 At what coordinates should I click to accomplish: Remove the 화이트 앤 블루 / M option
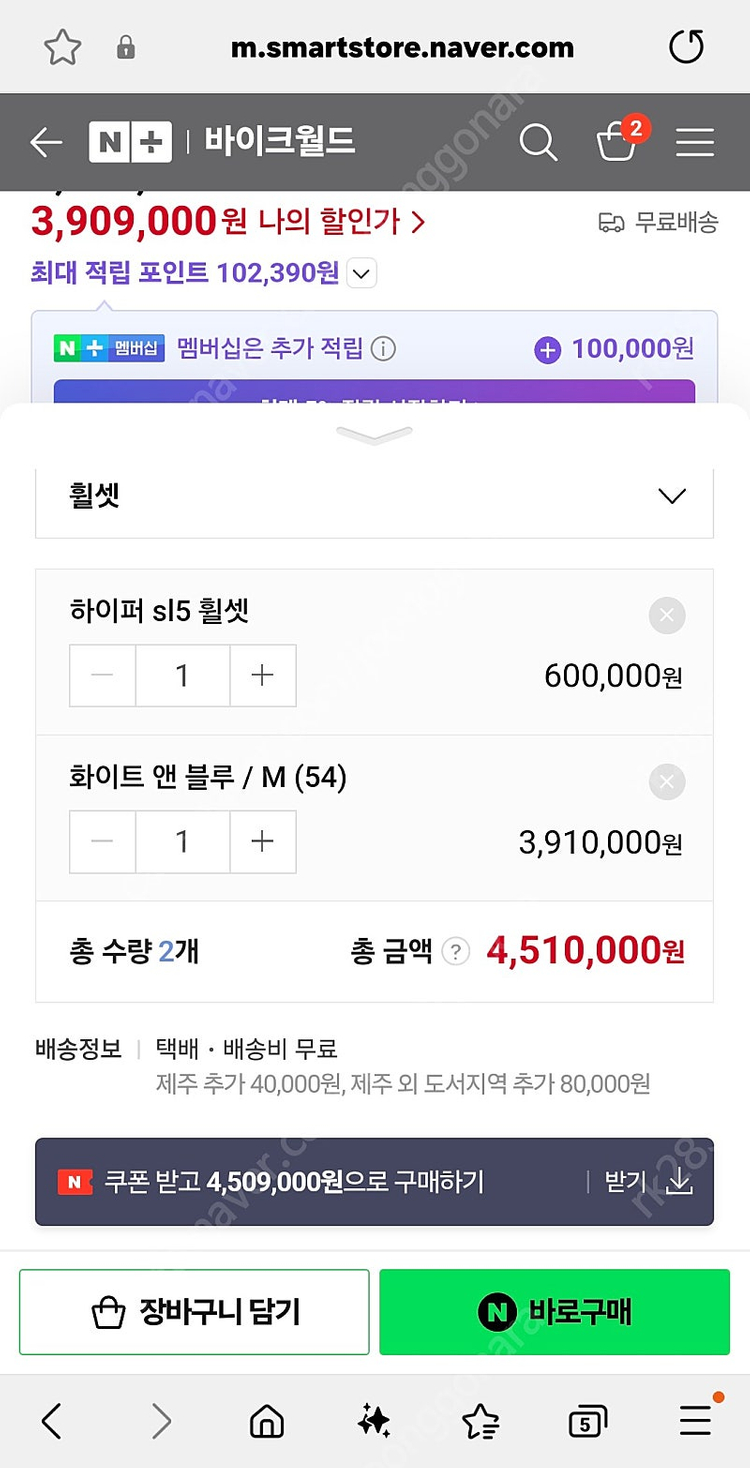point(666,782)
